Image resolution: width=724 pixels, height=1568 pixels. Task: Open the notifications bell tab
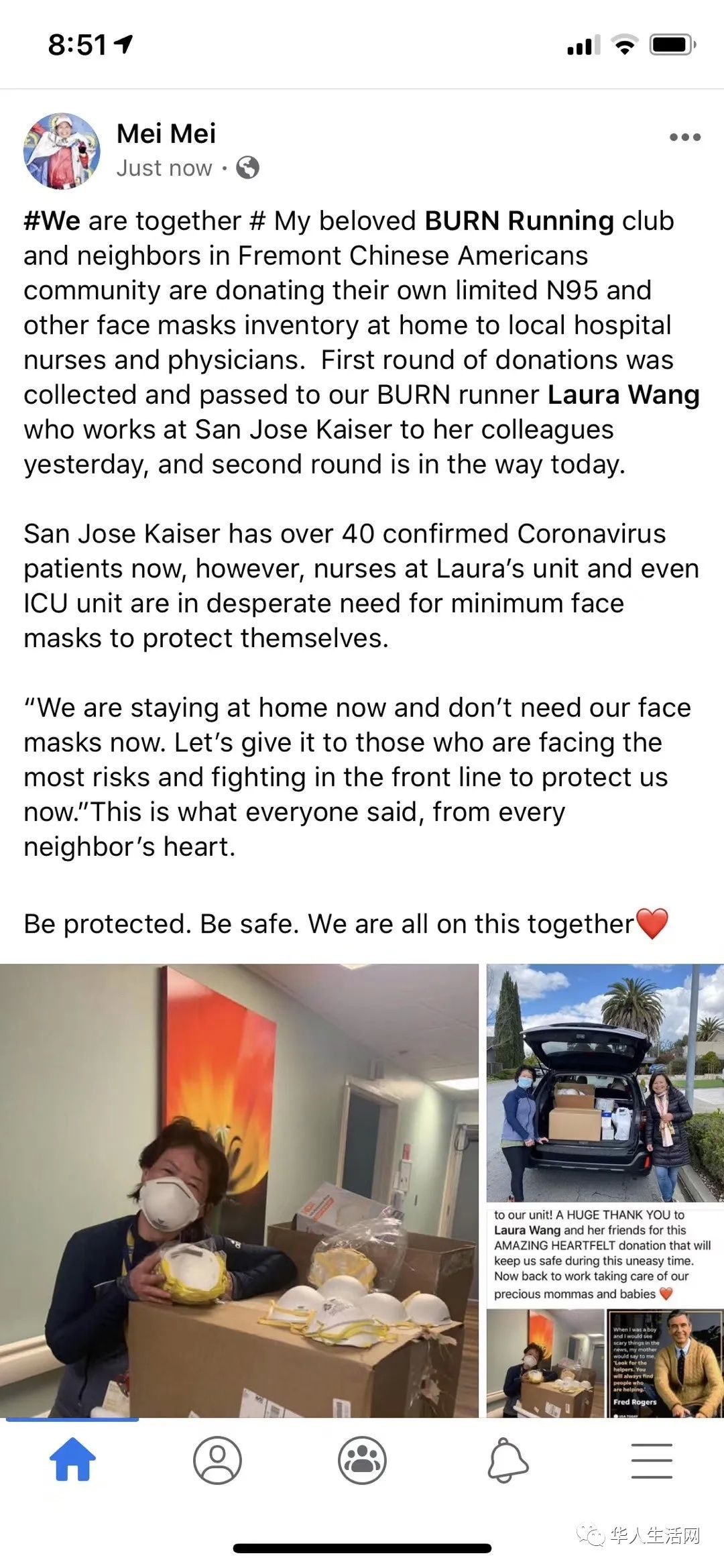click(x=507, y=1459)
